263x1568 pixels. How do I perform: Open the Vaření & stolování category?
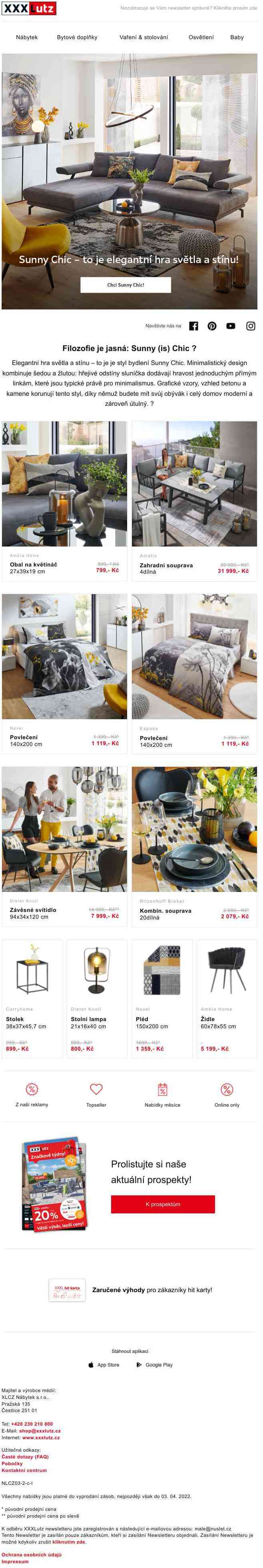tap(143, 37)
